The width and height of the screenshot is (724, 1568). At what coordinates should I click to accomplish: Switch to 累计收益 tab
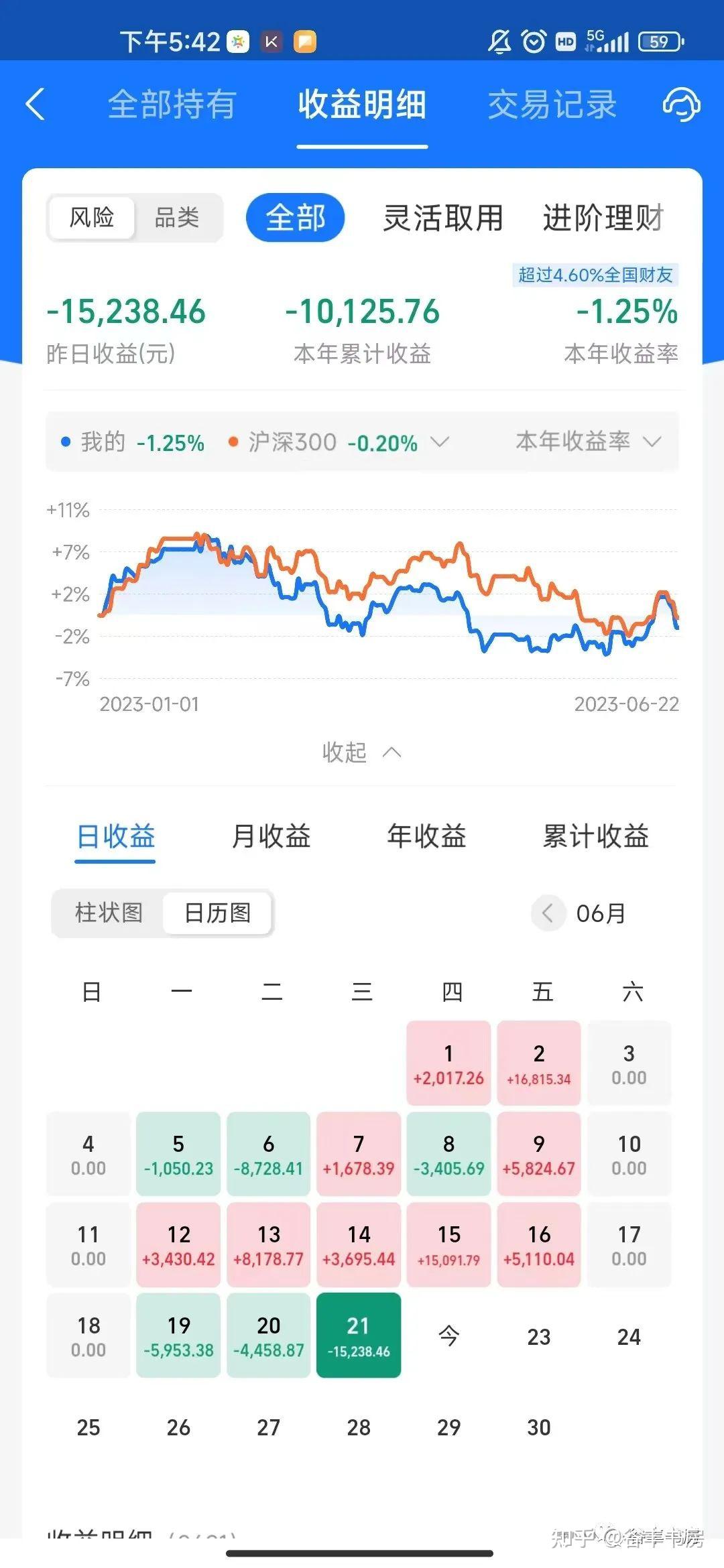pyautogui.click(x=595, y=836)
